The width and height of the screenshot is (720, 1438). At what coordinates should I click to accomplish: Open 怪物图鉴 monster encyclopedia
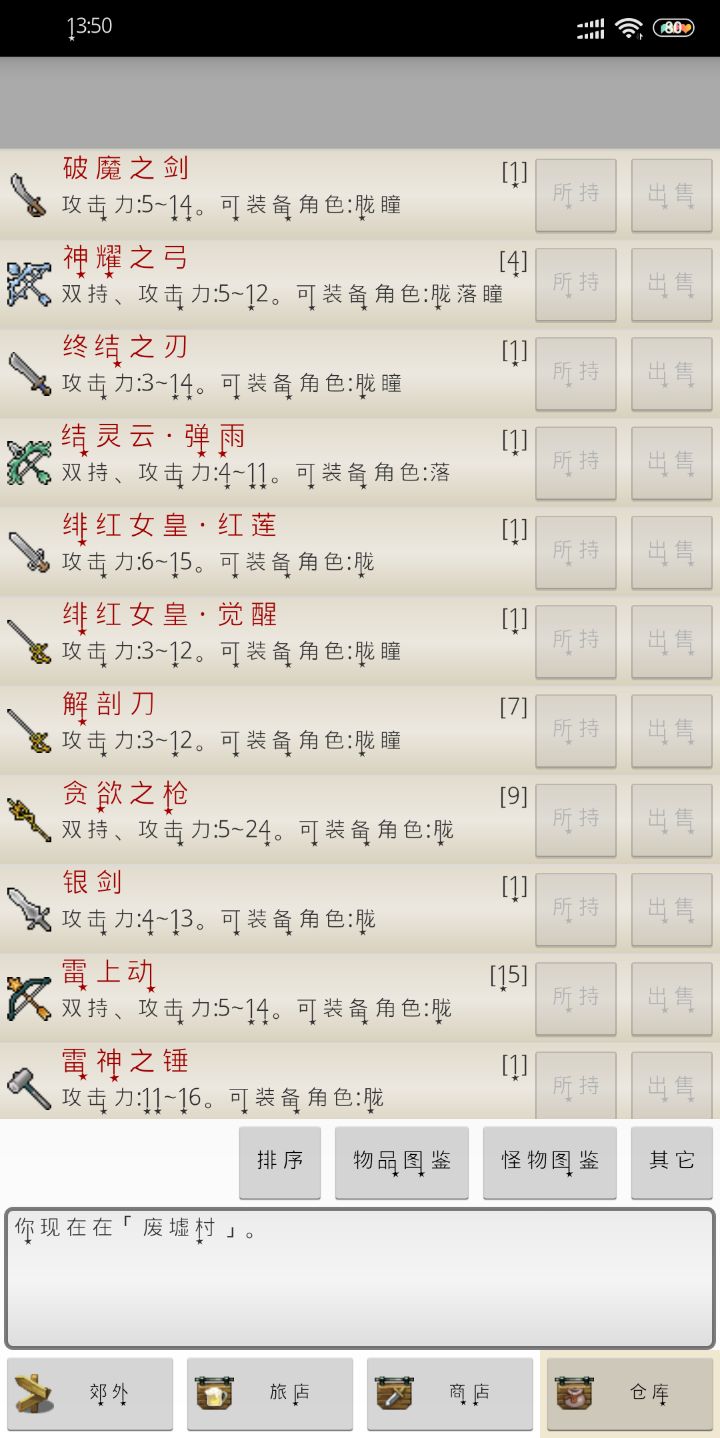click(x=550, y=1161)
